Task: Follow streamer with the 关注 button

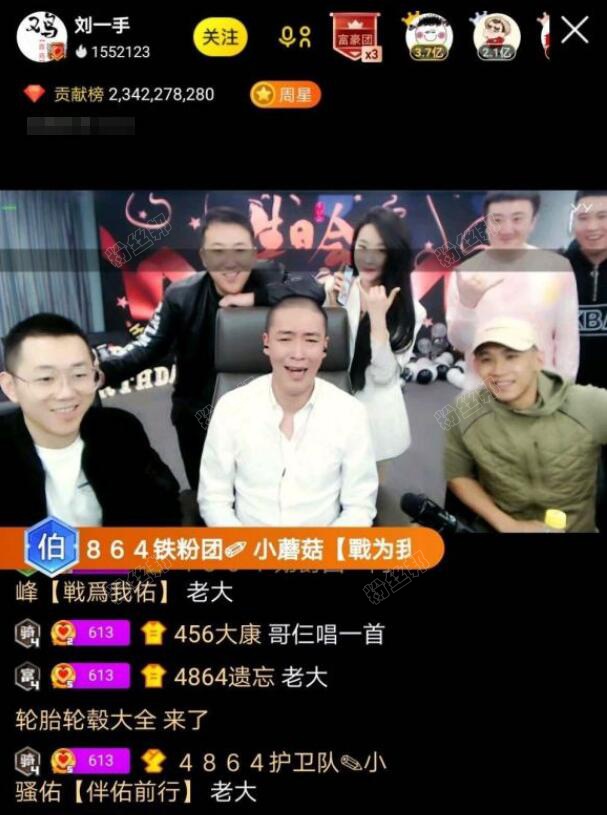Action: click(220, 37)
